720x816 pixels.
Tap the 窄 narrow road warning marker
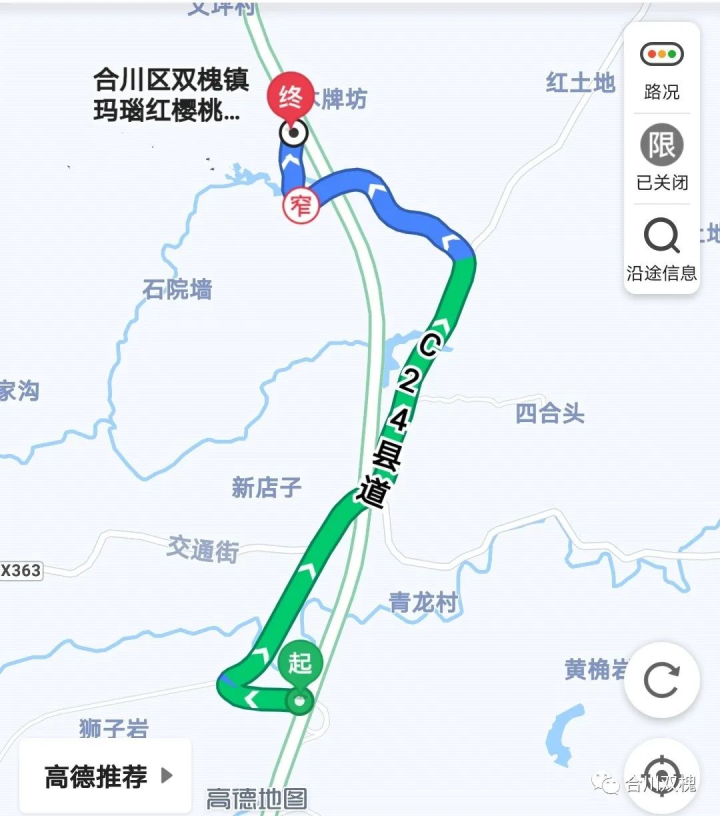click(299, 206)
